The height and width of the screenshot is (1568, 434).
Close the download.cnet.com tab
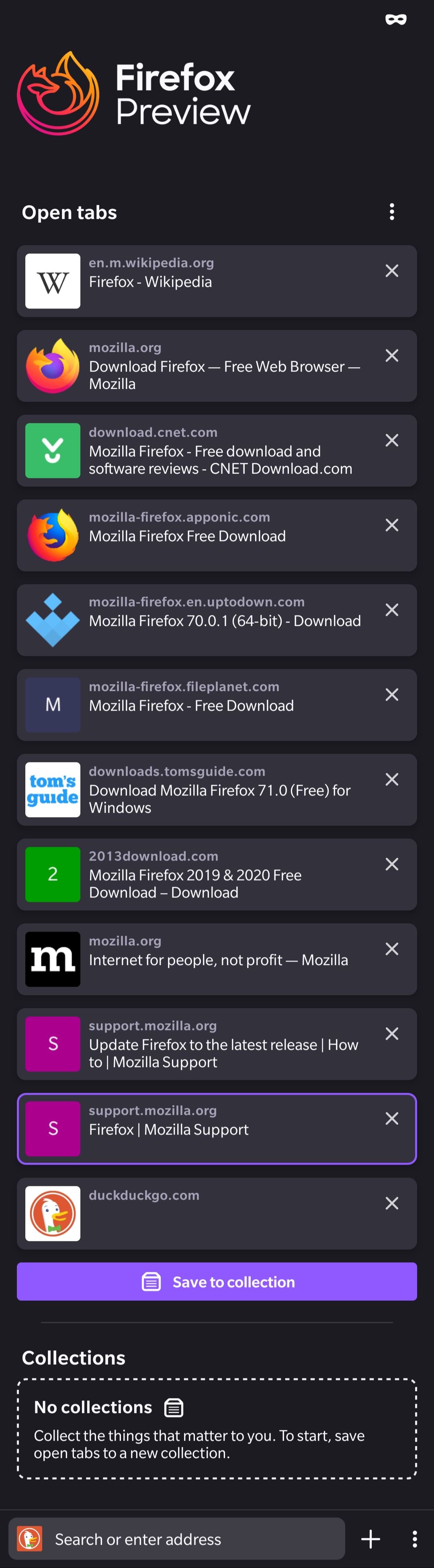(x=391, y=440)
